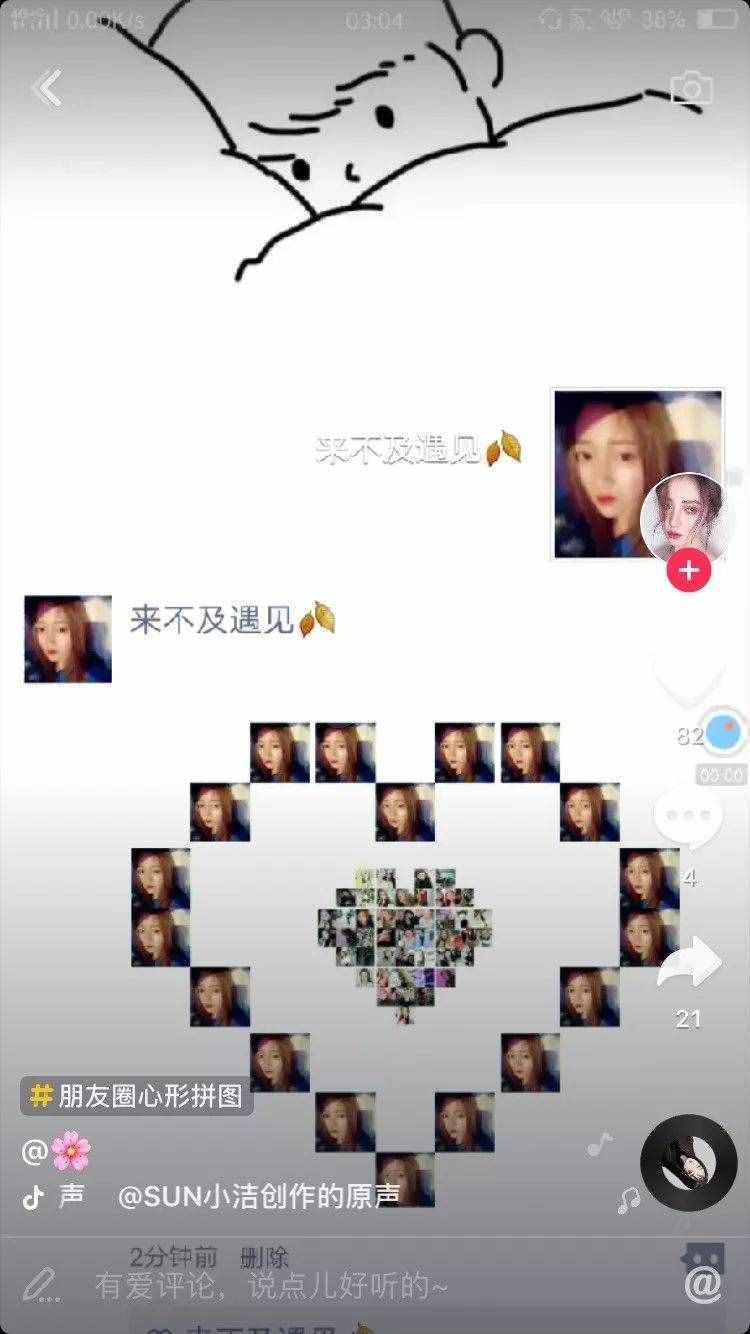Delete the comment via 删除
750x1334 pixels.
[264, 1256]
